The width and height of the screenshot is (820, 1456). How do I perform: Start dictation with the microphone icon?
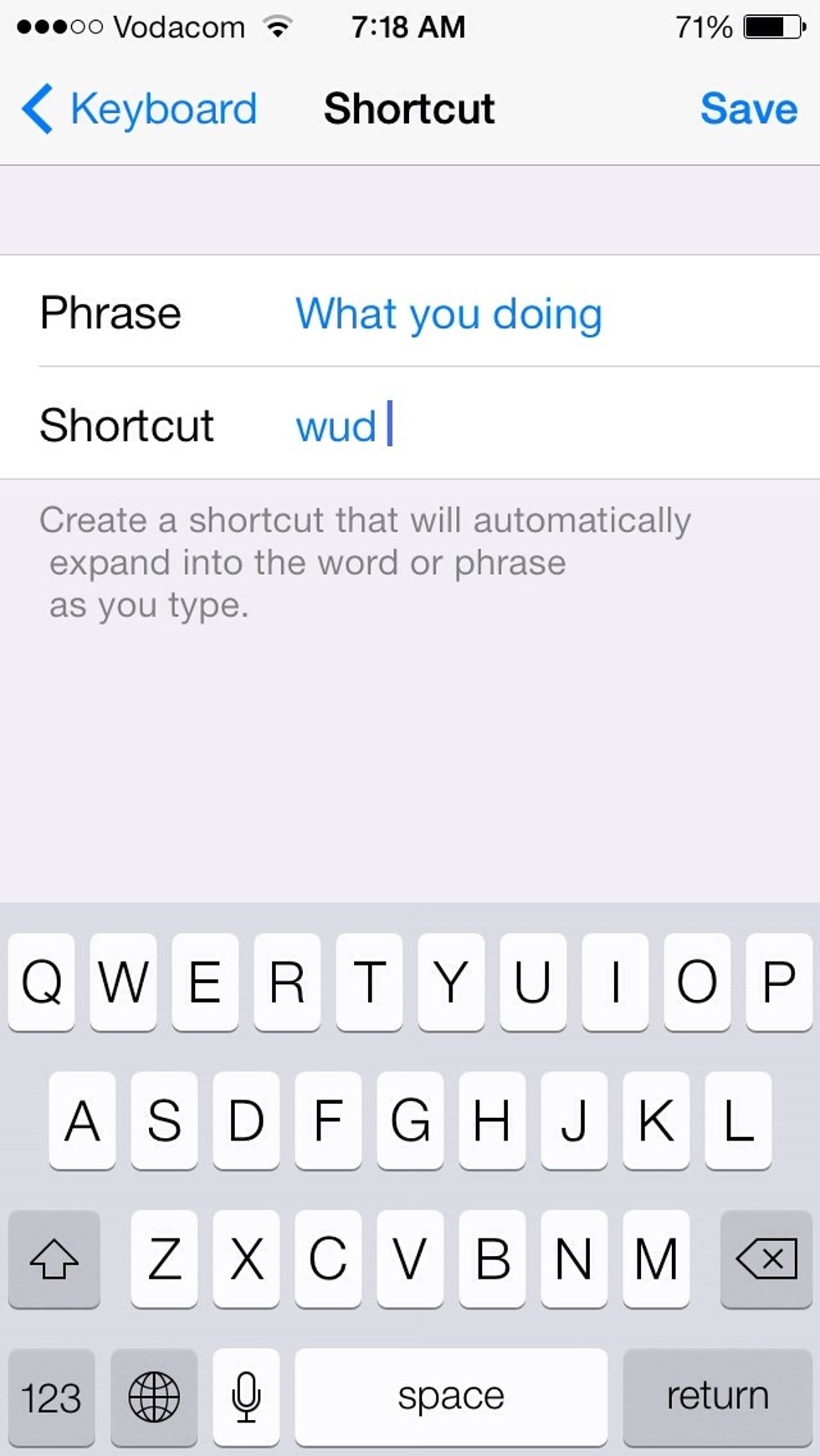[x=245, y=1396]
